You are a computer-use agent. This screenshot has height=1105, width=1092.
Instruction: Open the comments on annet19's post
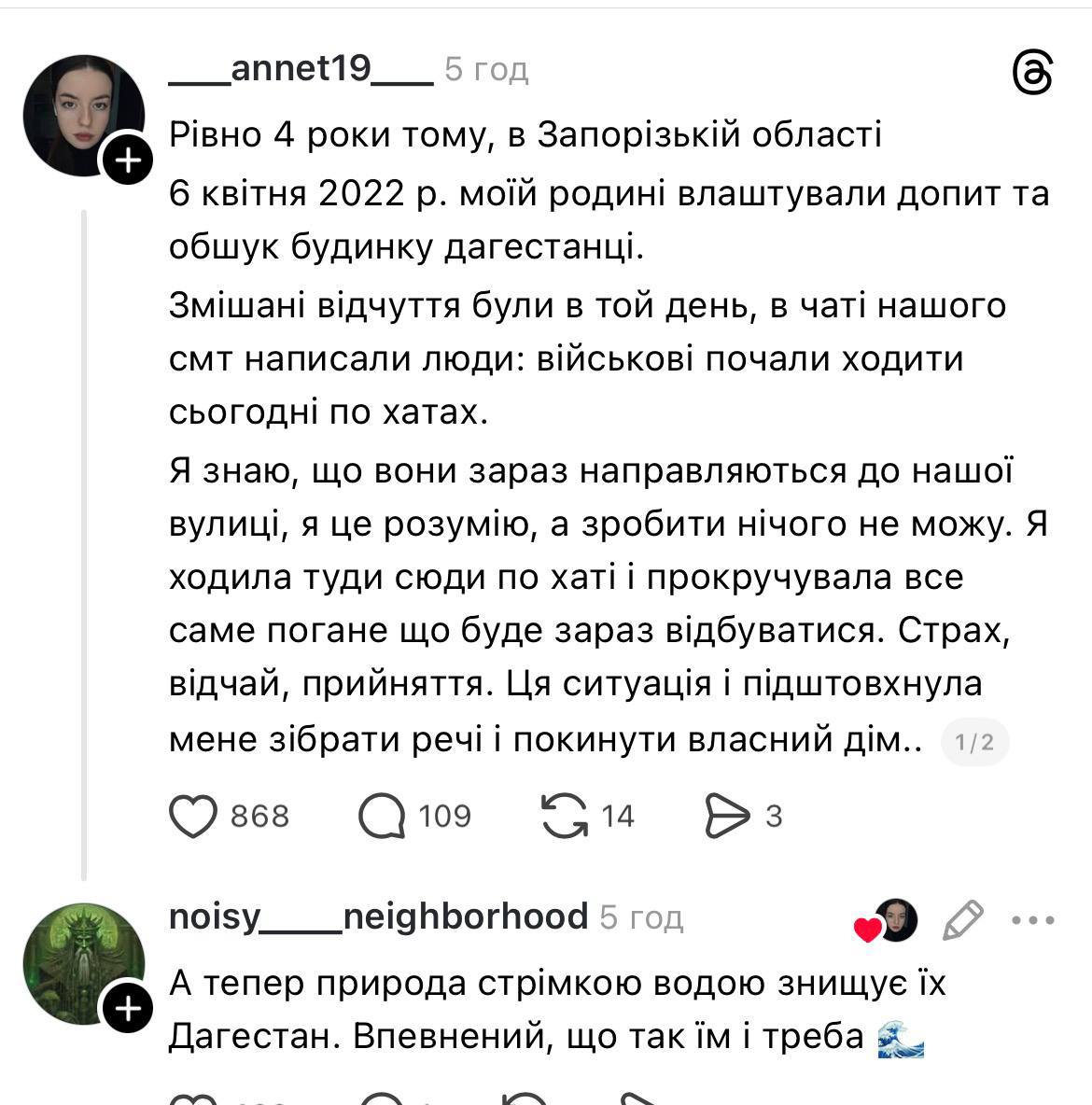coord(382,816)
